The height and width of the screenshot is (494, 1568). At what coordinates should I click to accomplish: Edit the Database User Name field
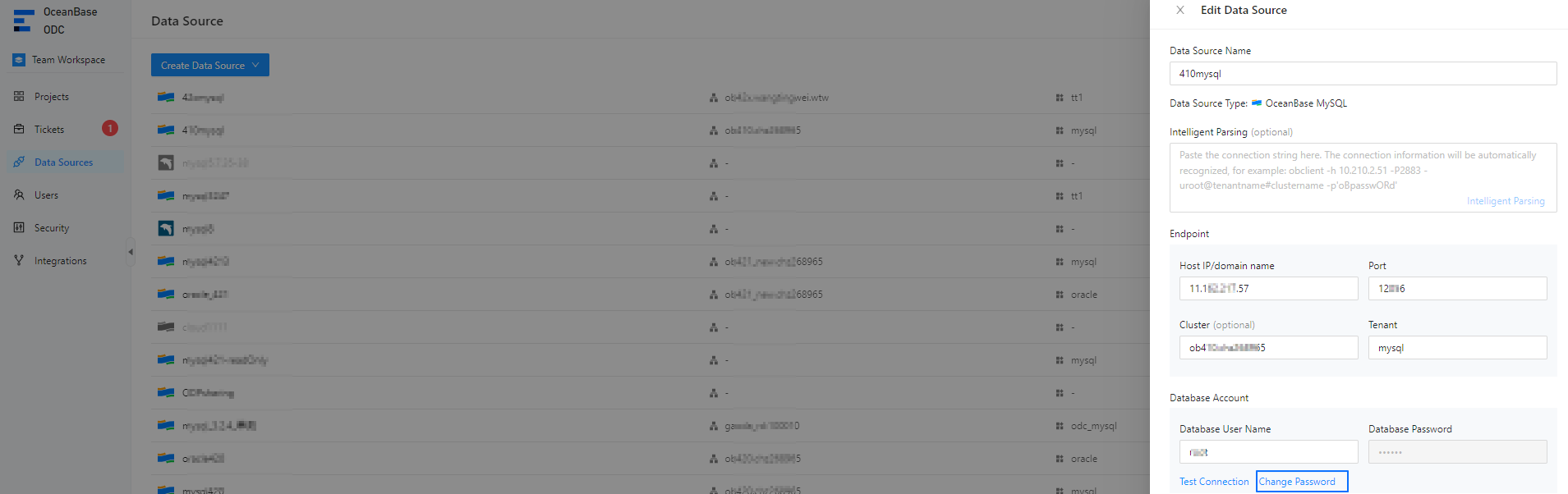(x=1267, y=452)
